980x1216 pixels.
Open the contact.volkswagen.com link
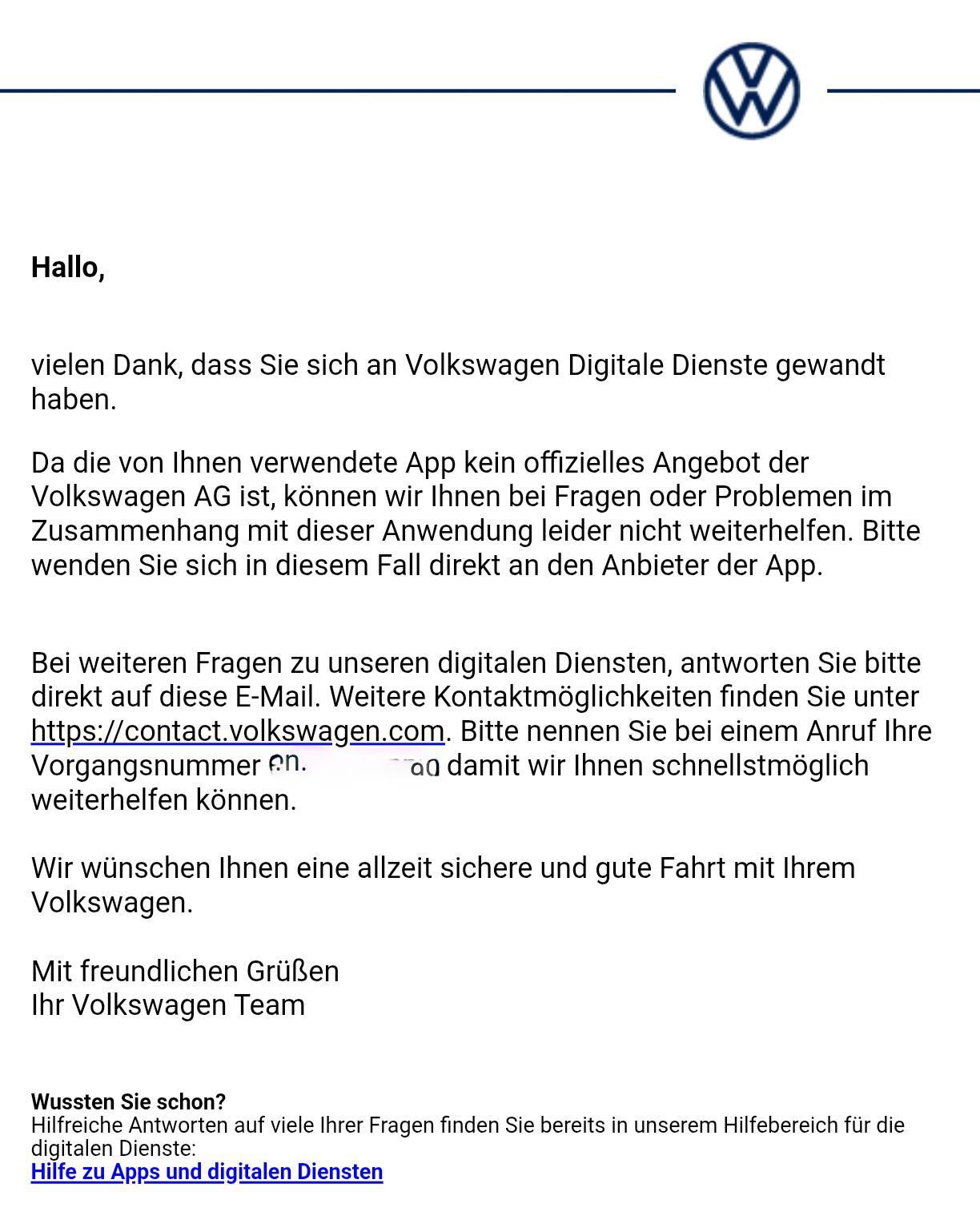(x=238, y=731)
